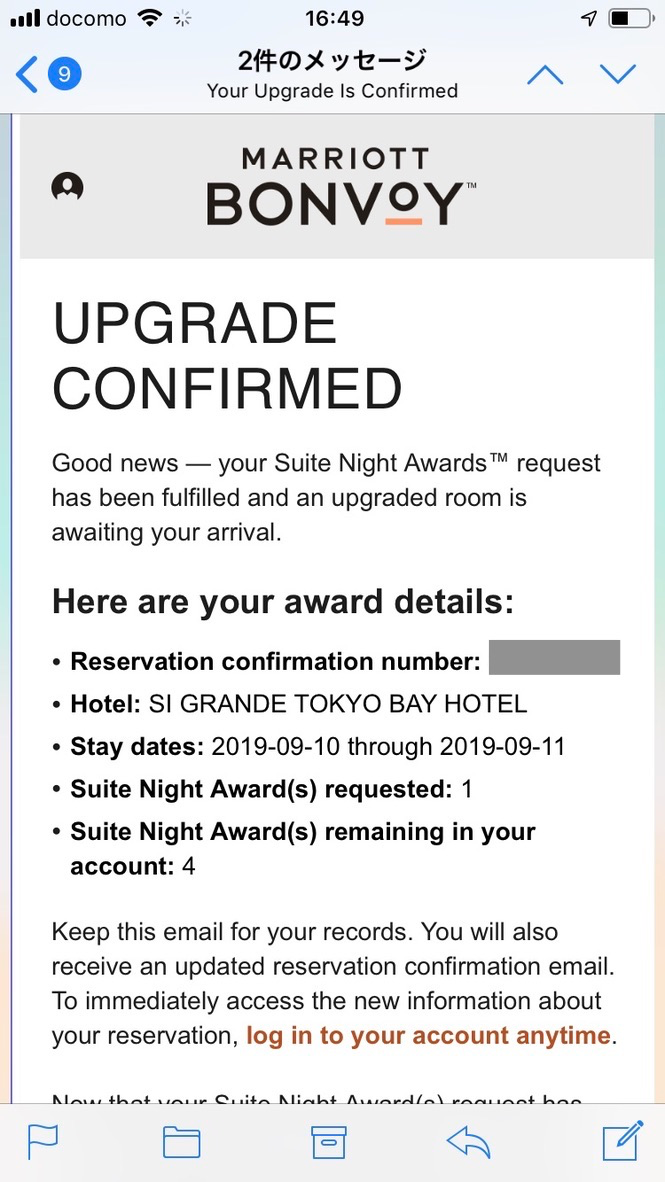Go to the previous message
665x1182 pixels.
click(545, 74)
